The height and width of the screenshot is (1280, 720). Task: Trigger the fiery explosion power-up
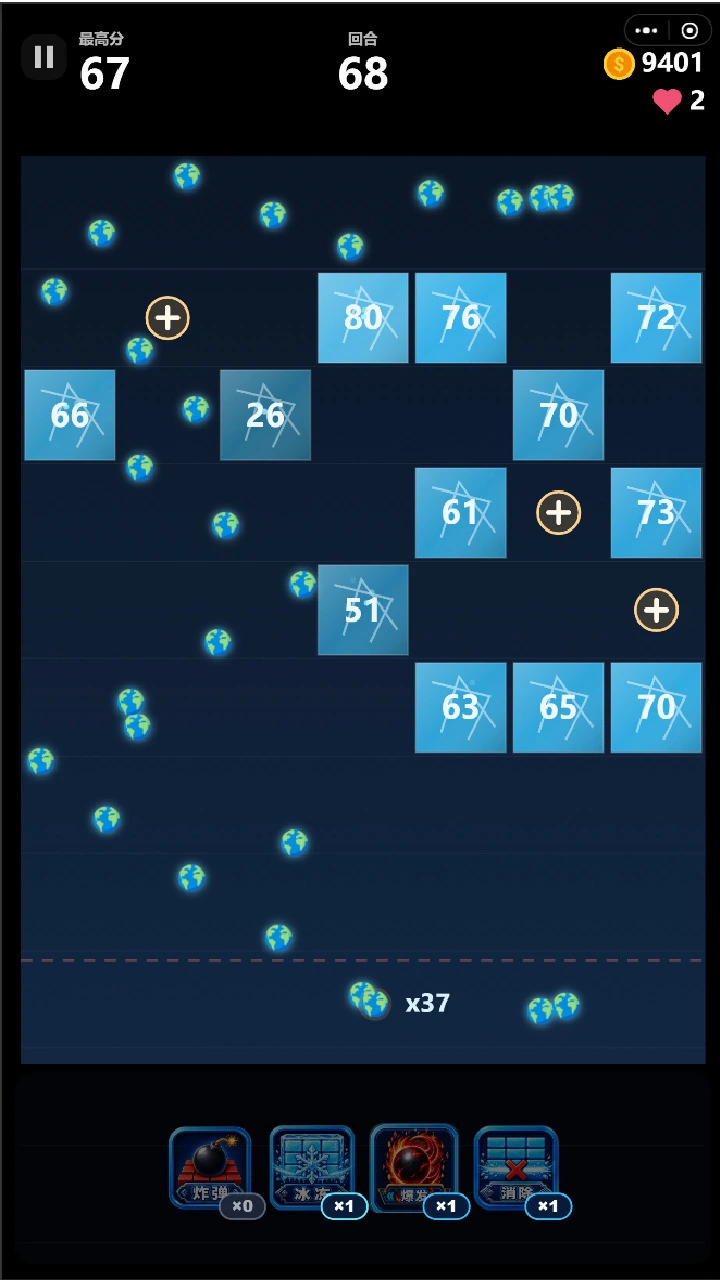[414, 1167]
